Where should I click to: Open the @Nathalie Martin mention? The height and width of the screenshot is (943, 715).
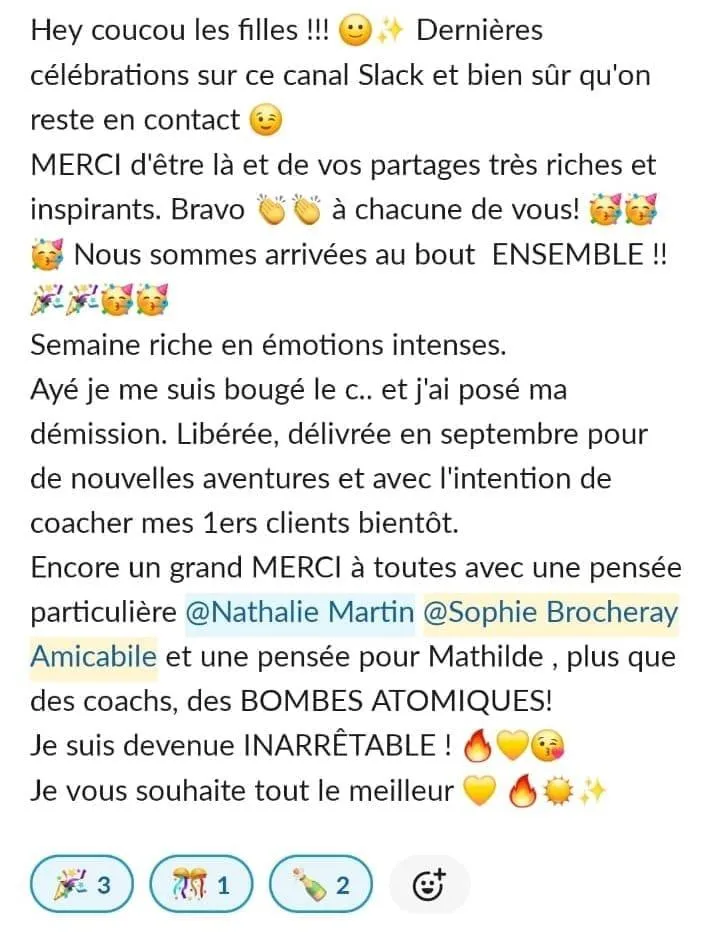[300, 614]
